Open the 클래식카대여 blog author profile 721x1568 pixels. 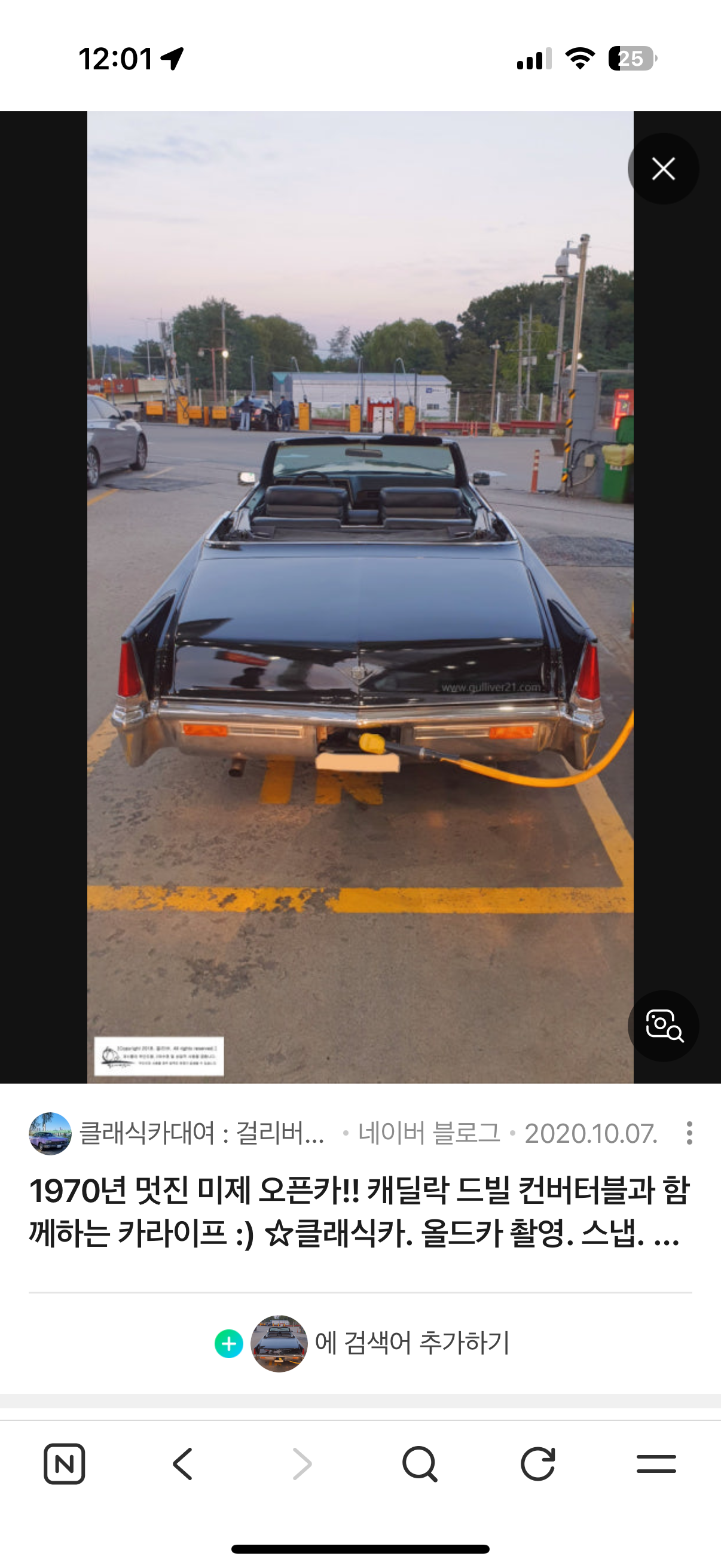pyautogui.click(x=176, y=1133)
